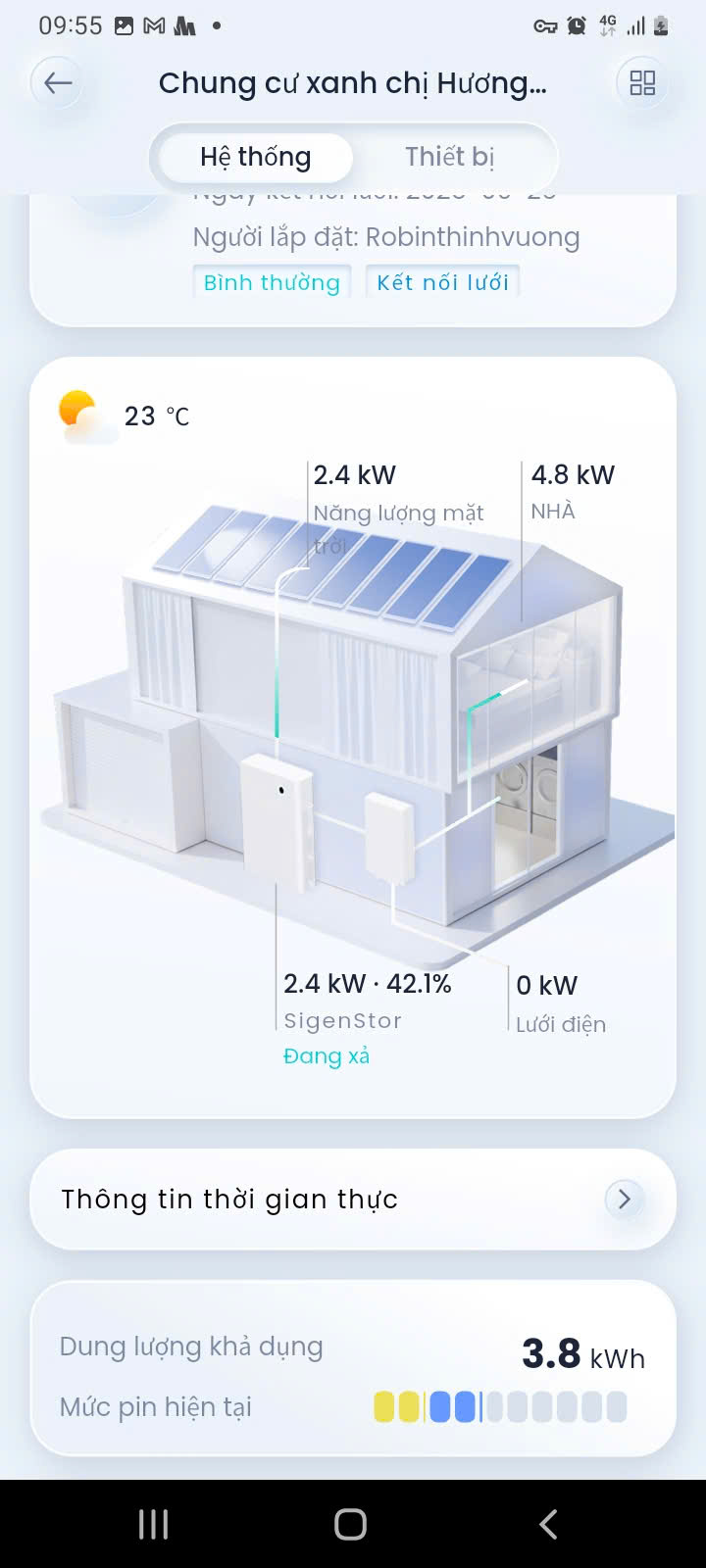Select the Hệ thống tab
This screenshot has height=1568, width=706.
255,157
